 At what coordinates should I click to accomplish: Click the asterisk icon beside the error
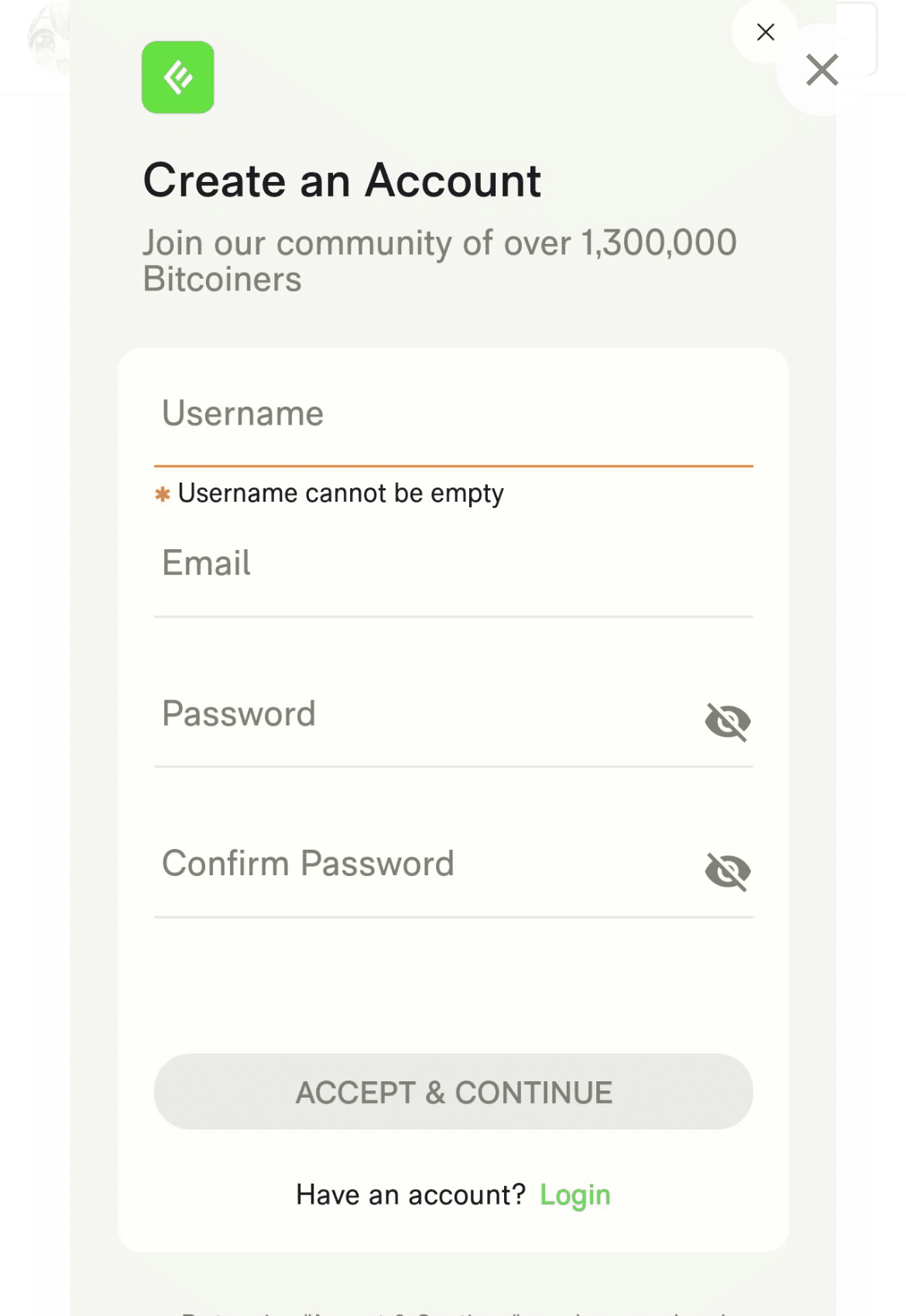(162, 493)
